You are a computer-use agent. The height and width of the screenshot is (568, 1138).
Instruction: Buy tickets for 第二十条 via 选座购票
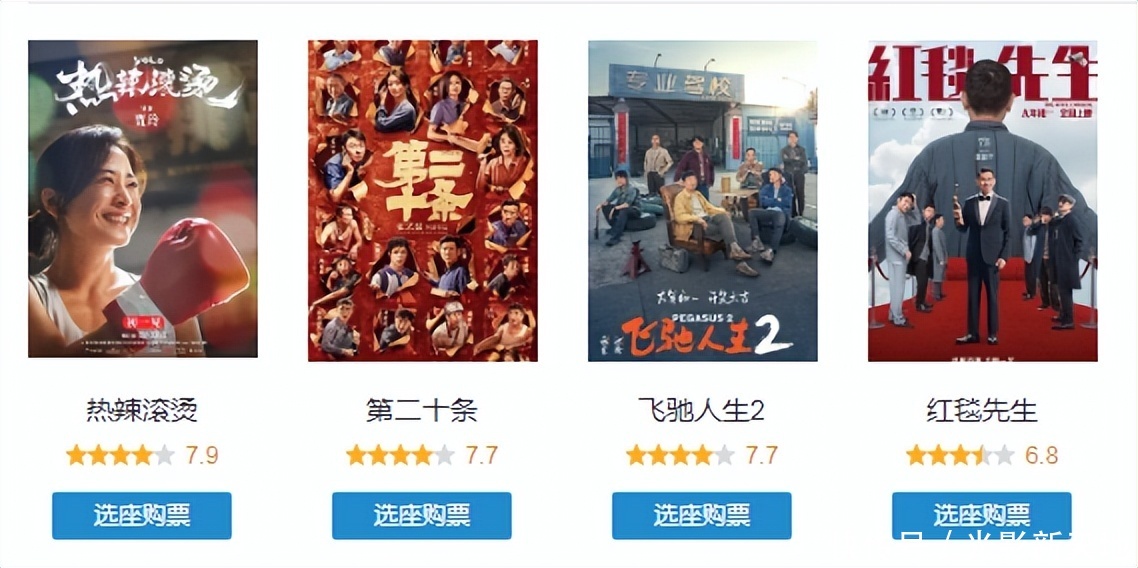point(422,515)
